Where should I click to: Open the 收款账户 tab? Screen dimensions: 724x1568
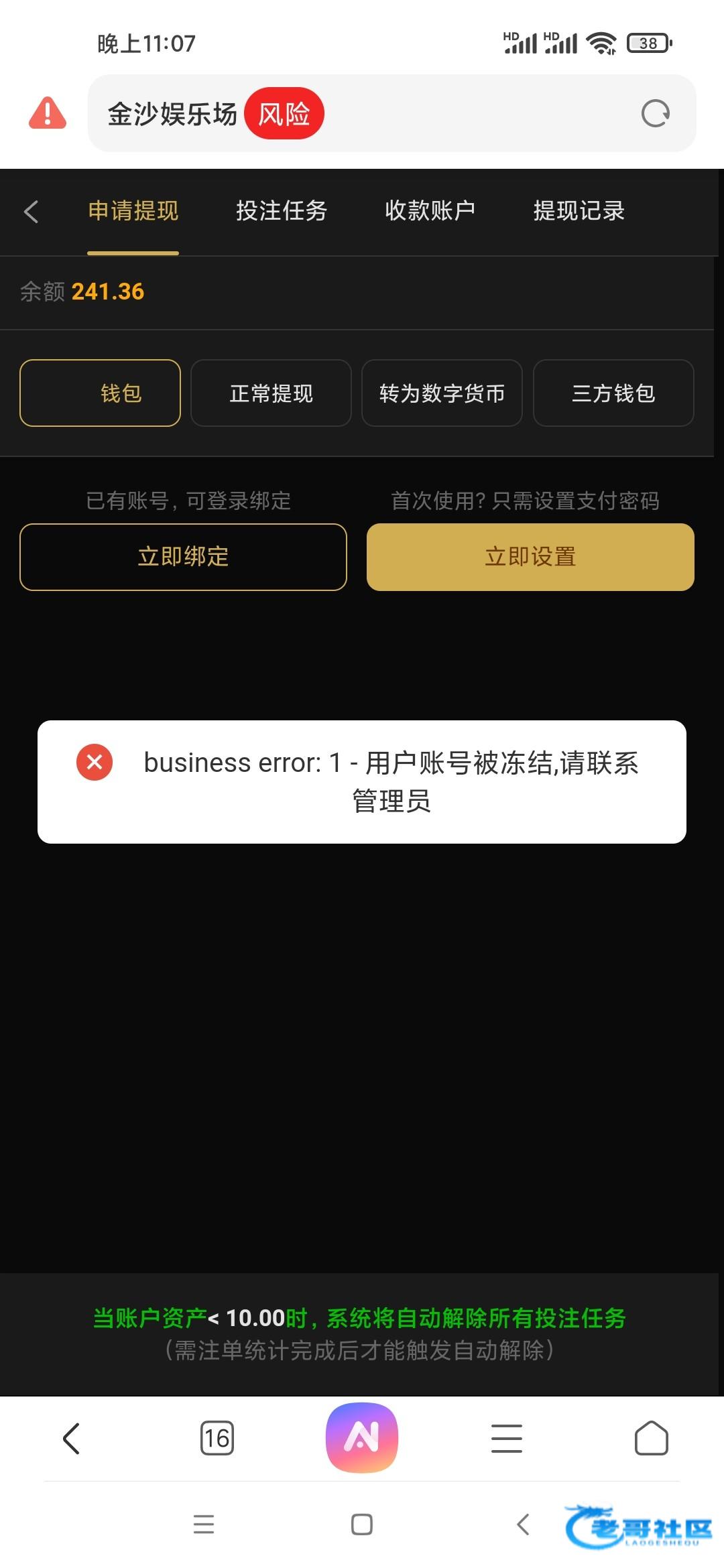pos(430,211)
